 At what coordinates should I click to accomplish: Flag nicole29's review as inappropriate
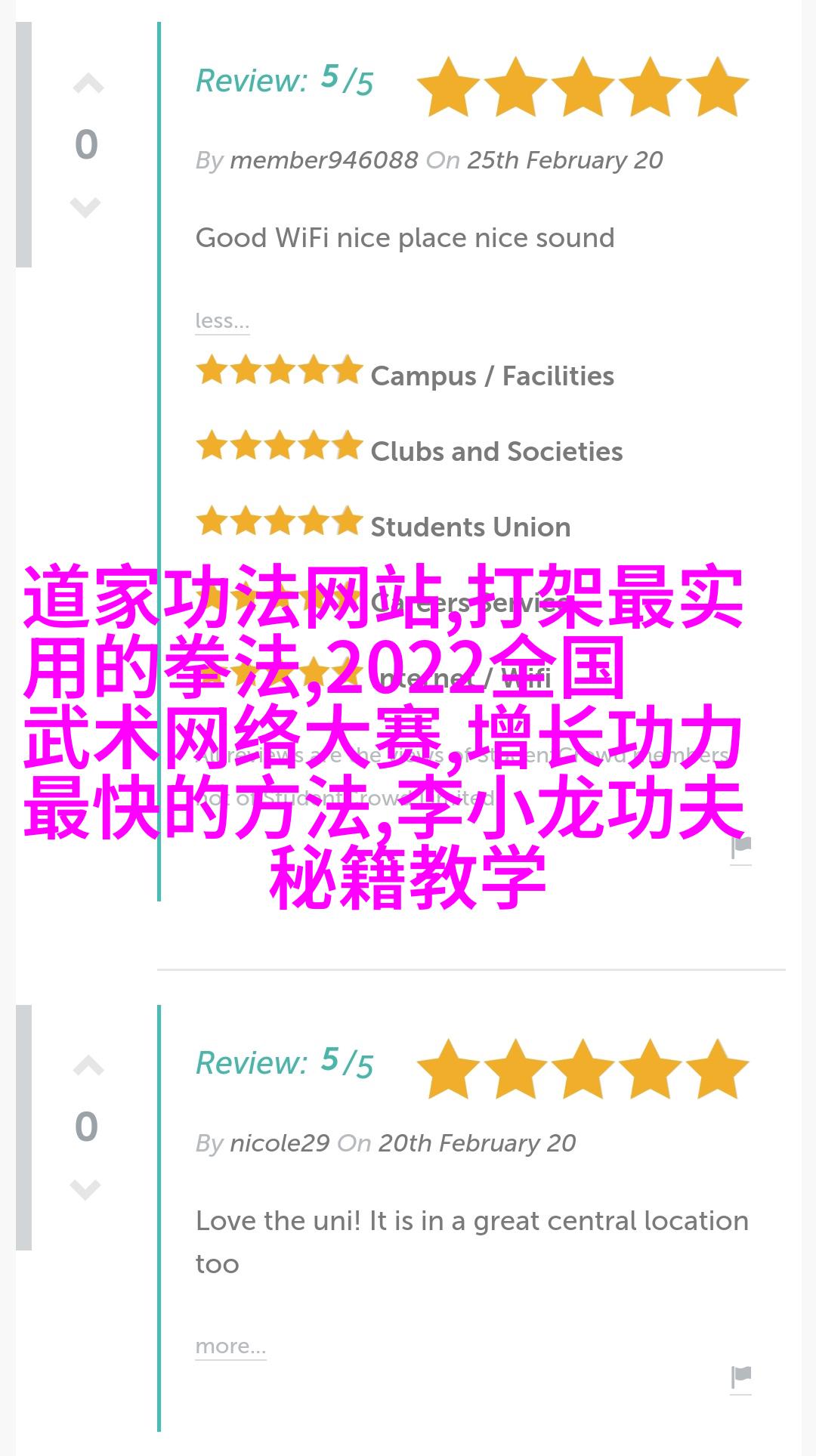click(741, 1377)
